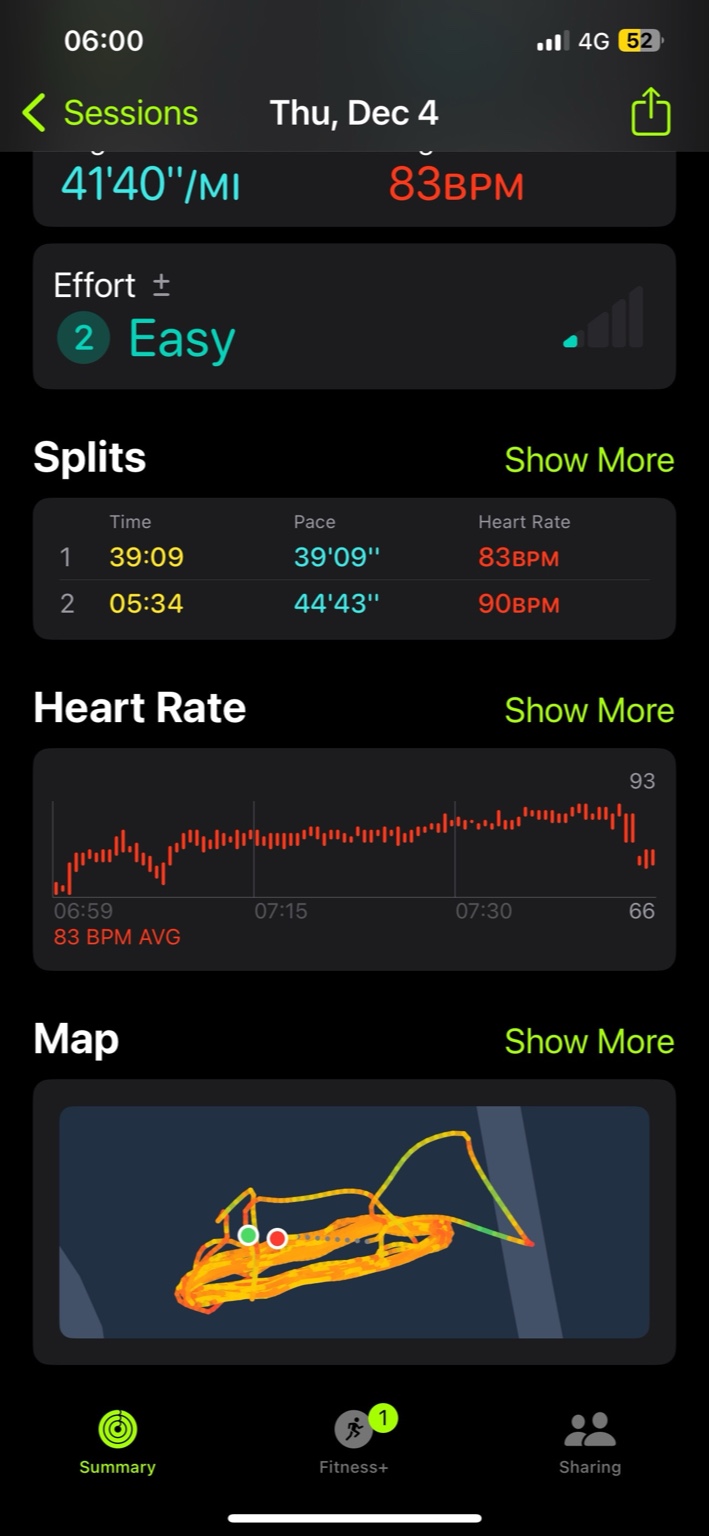Open the heart rate chart
Image resolution: width=709 pixels, height=1536 pixels.
[x=354, y=858]
